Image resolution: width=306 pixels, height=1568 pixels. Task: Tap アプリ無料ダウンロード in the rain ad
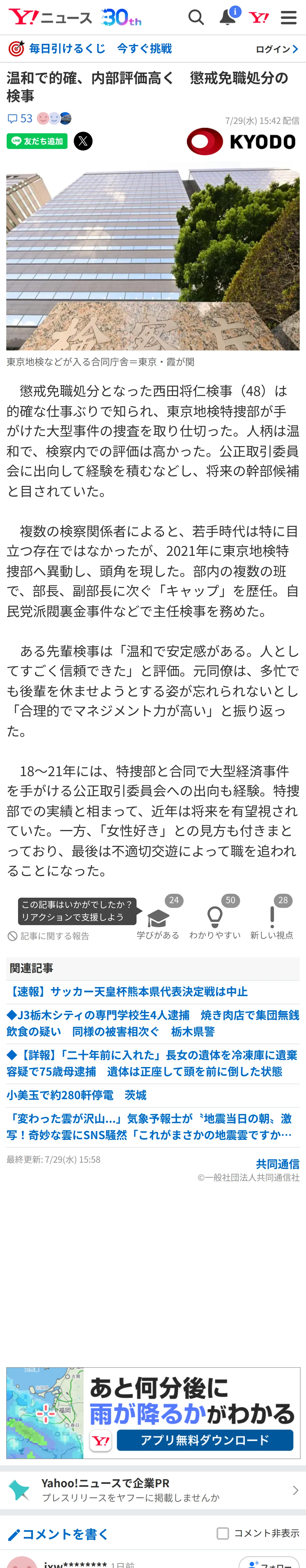pyautogui.click(x=205, y=1440)
